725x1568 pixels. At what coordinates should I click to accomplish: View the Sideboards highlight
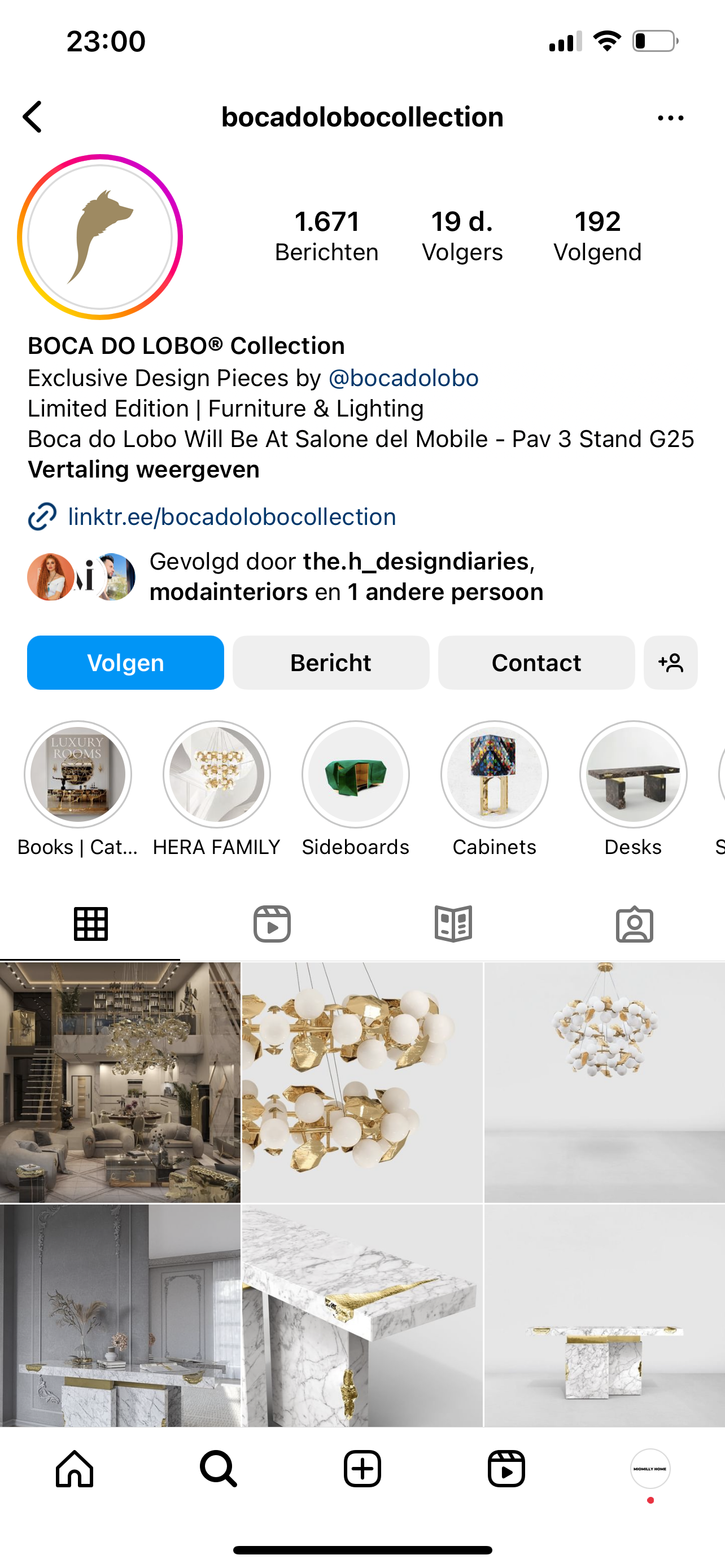click(356, 774)
